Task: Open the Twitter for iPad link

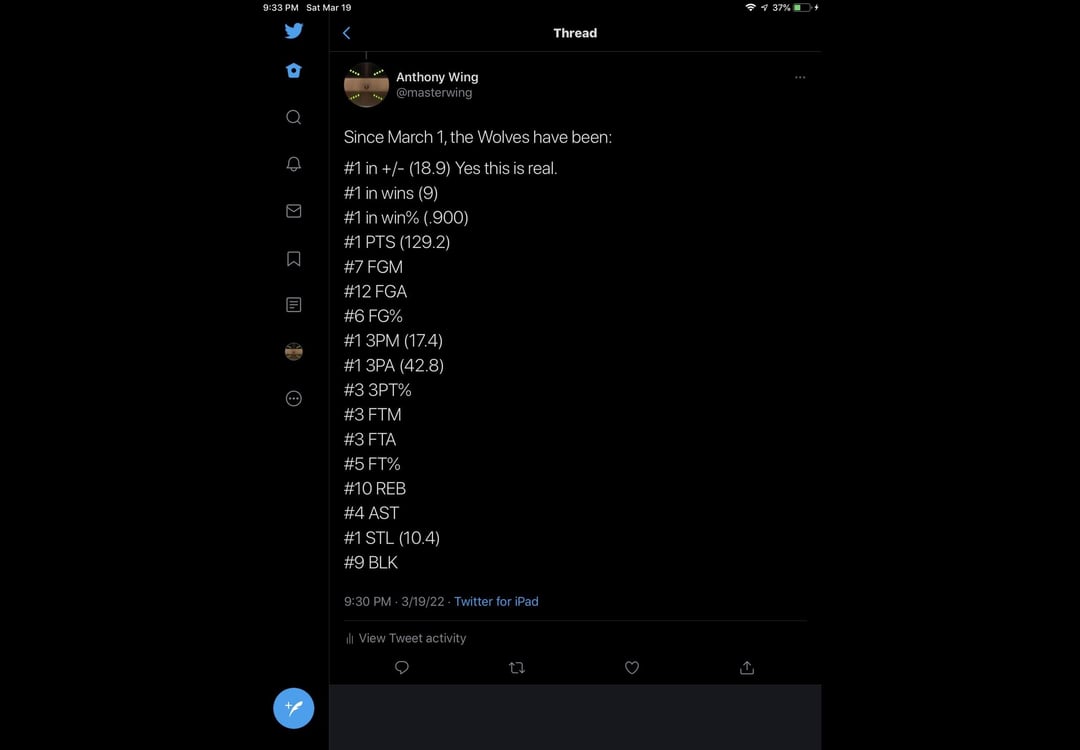Action: 496,601
